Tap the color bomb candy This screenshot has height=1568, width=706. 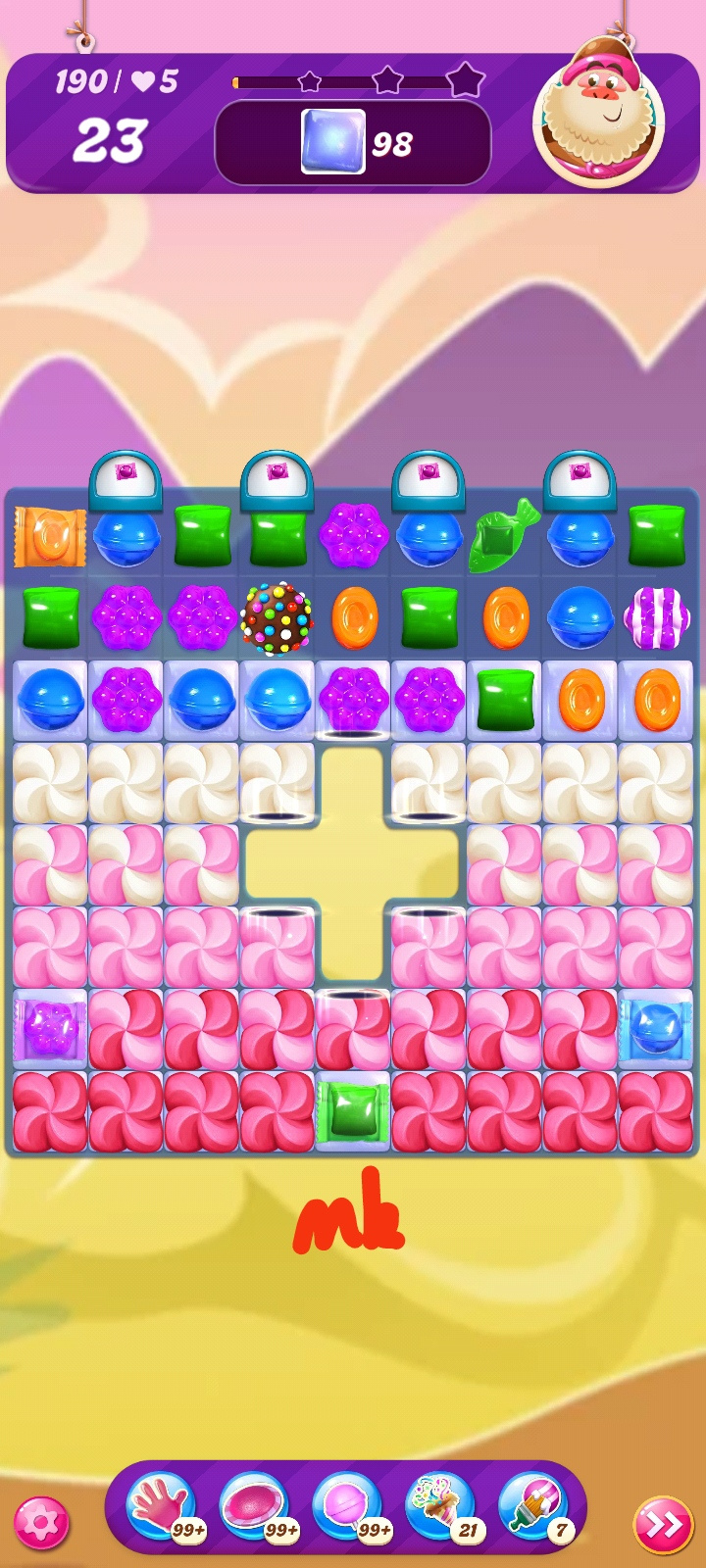(x=277, y=618)
